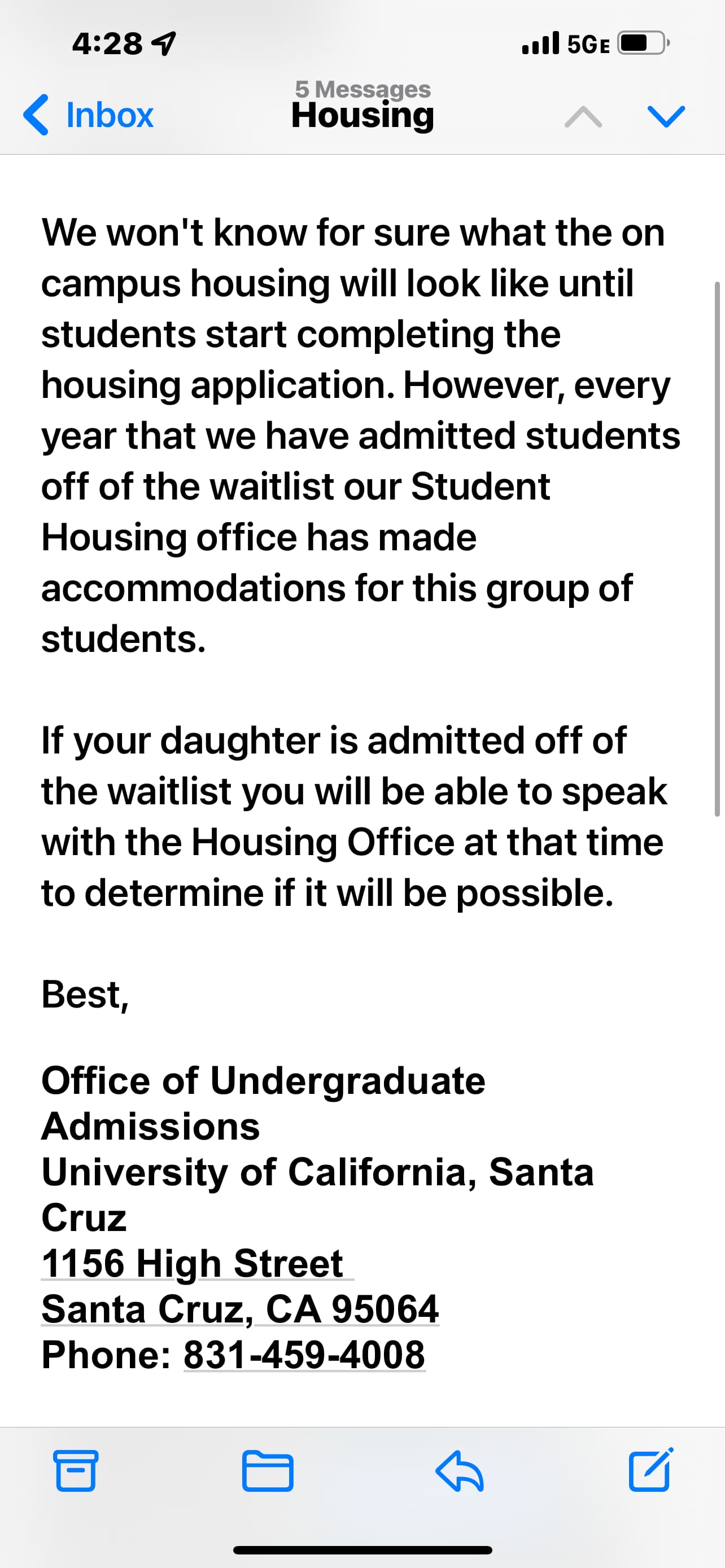This screenshot has height=1568, width=725.
Task: Move the message to a folder
Action: 267,1470
